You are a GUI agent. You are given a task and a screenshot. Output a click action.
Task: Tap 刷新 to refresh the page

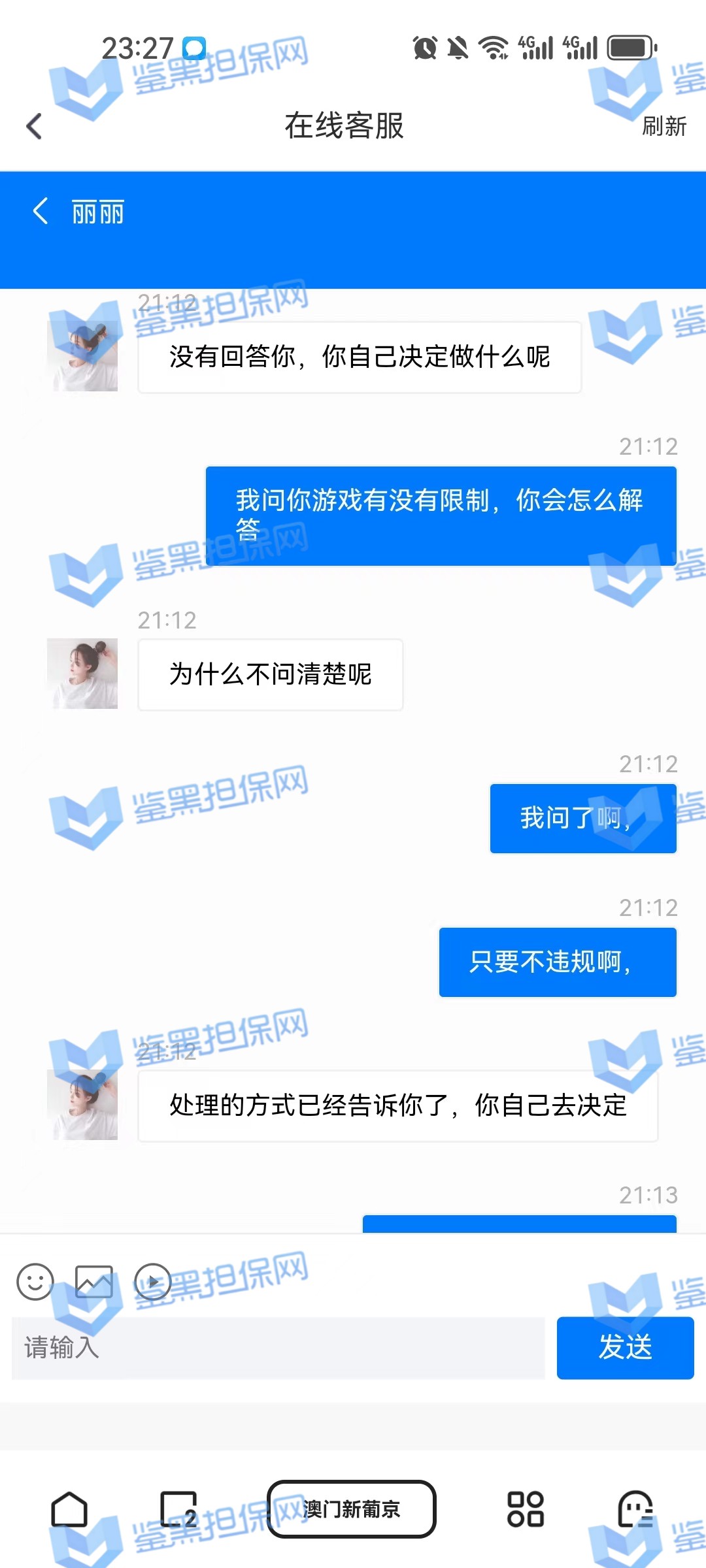(664, 126)
